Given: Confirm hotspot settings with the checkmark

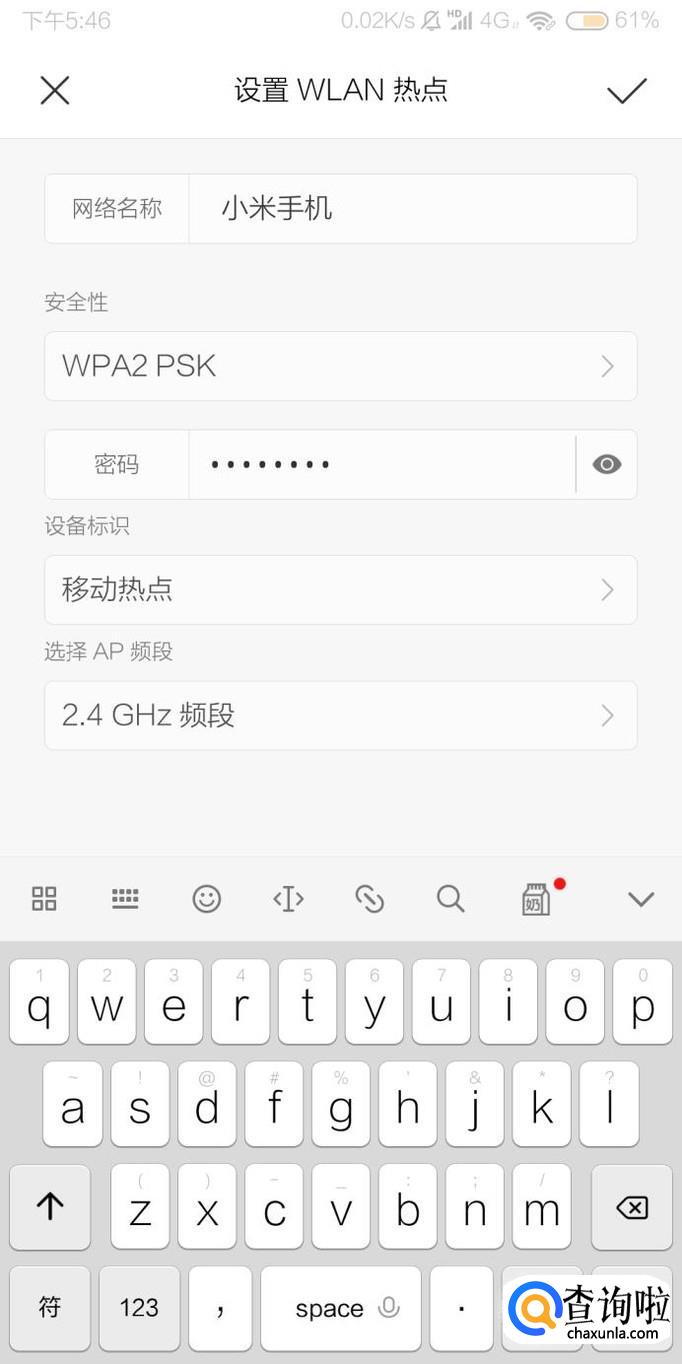Looking at the screenshot, I should click(627, 90).
